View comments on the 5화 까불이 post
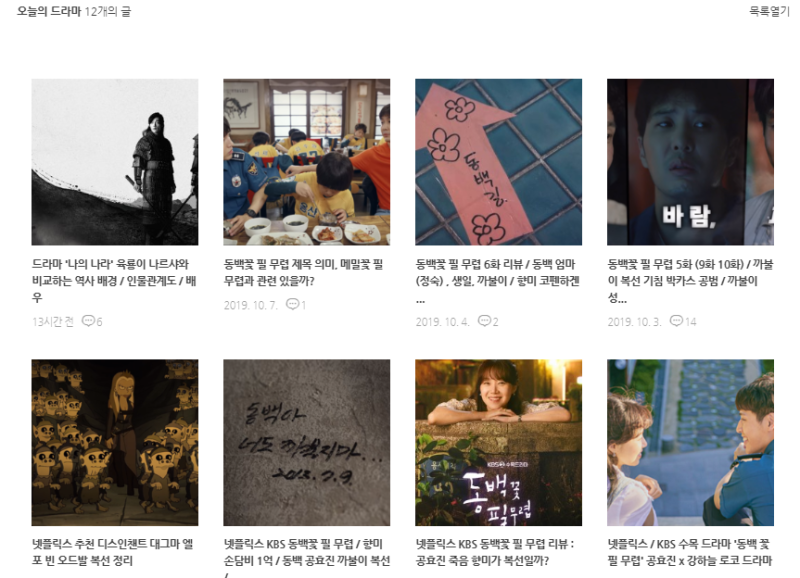This screenshot has height=578, width=800. [x=683, y=321]
